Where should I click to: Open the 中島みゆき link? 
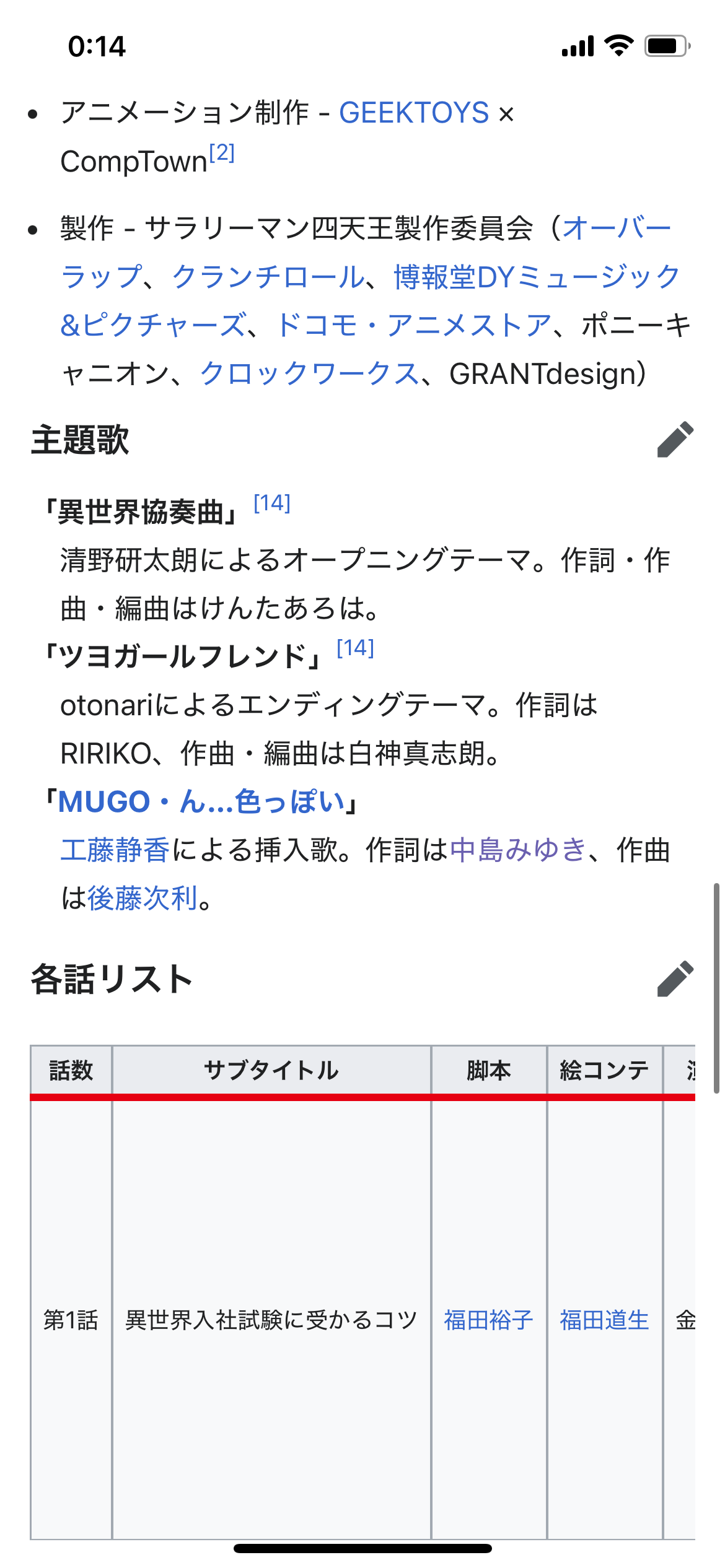pyautogui.click(x=518, y=850)
